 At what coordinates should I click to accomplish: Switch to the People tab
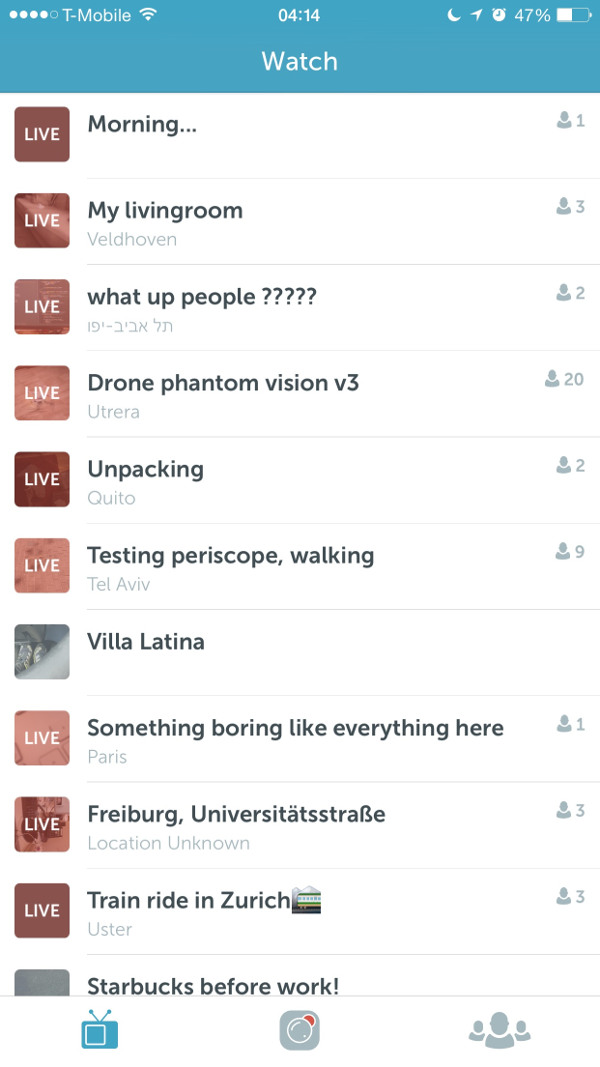pos(499,1030)
